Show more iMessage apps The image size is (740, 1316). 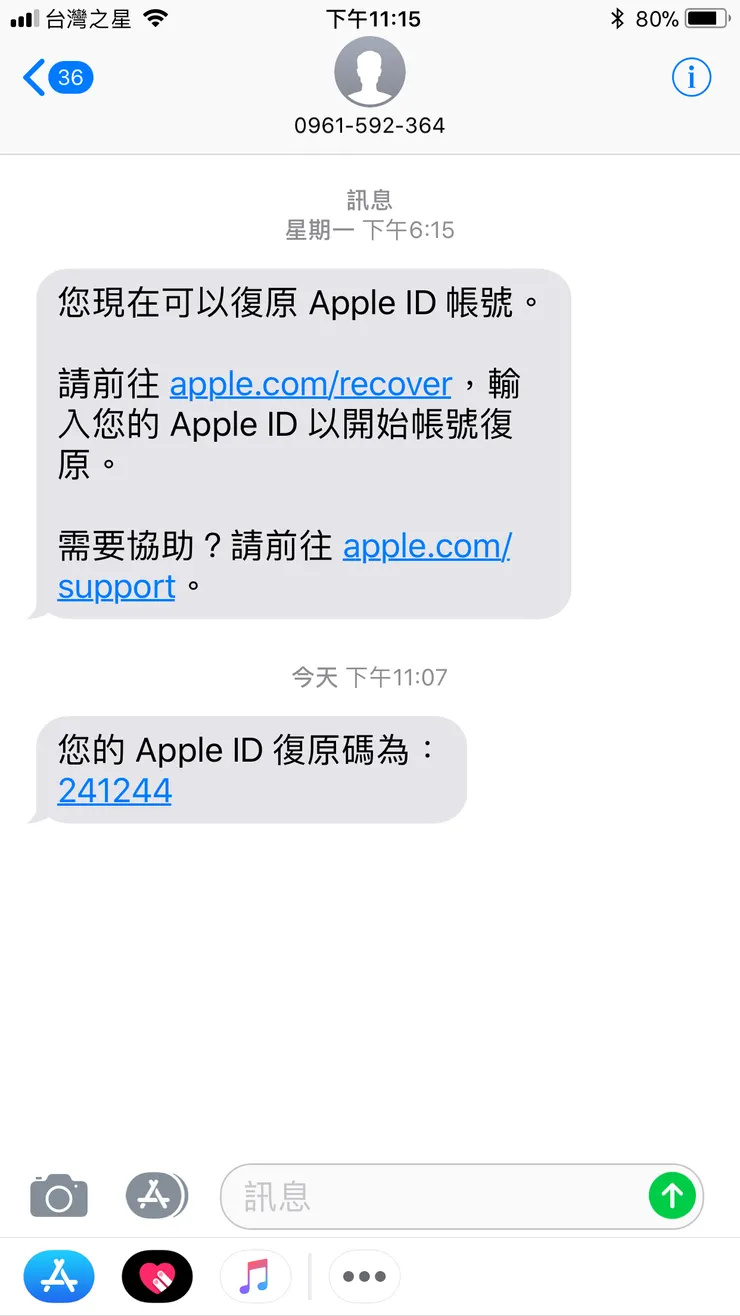pos(364,1276)
